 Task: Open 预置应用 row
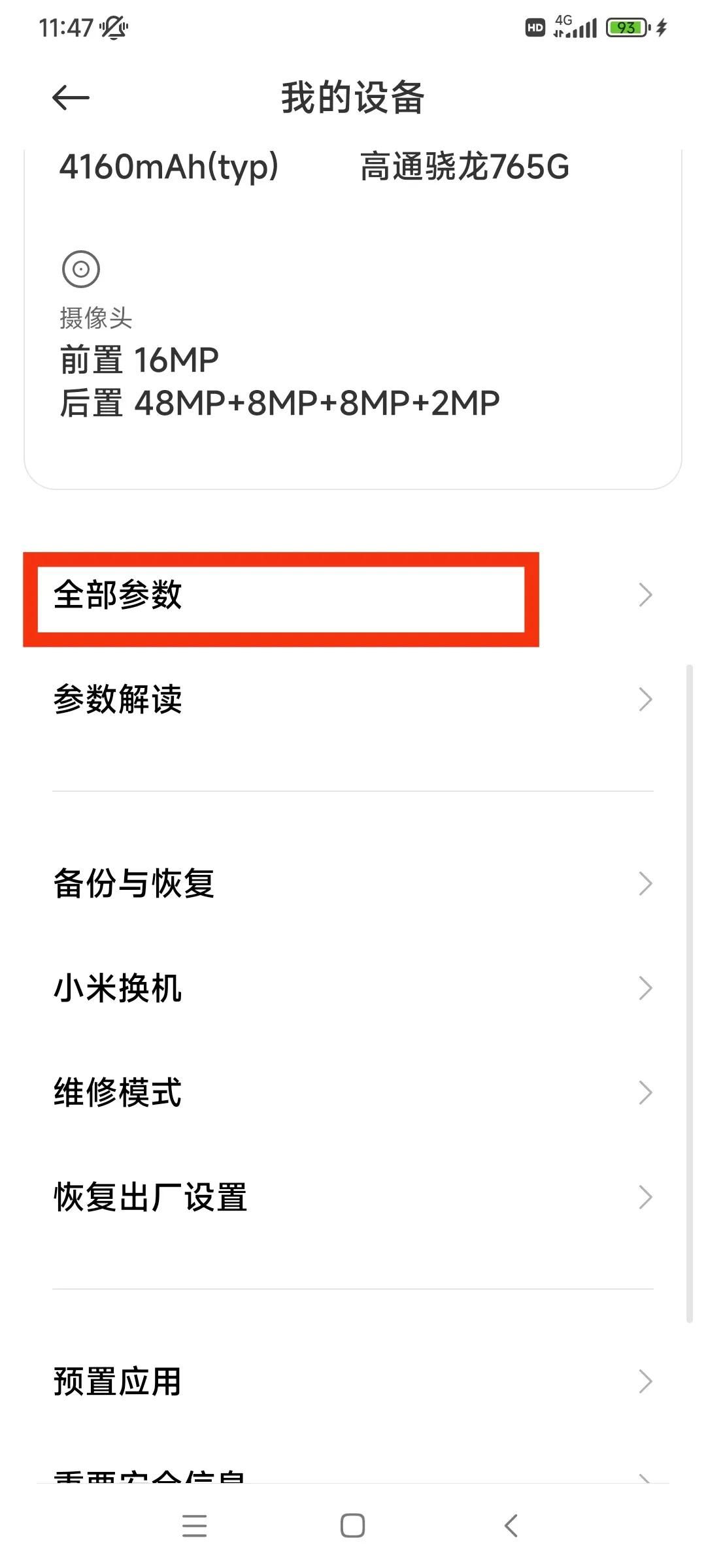pyautogui.click(x=353, y=1381)
